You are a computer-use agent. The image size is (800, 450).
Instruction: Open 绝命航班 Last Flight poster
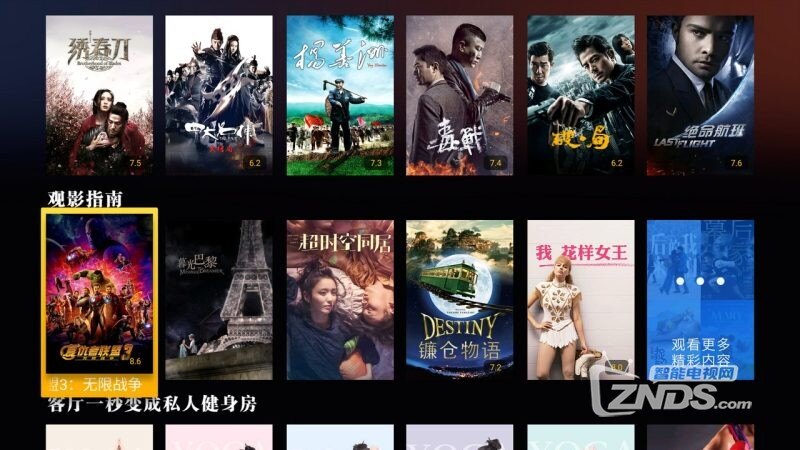700,95
